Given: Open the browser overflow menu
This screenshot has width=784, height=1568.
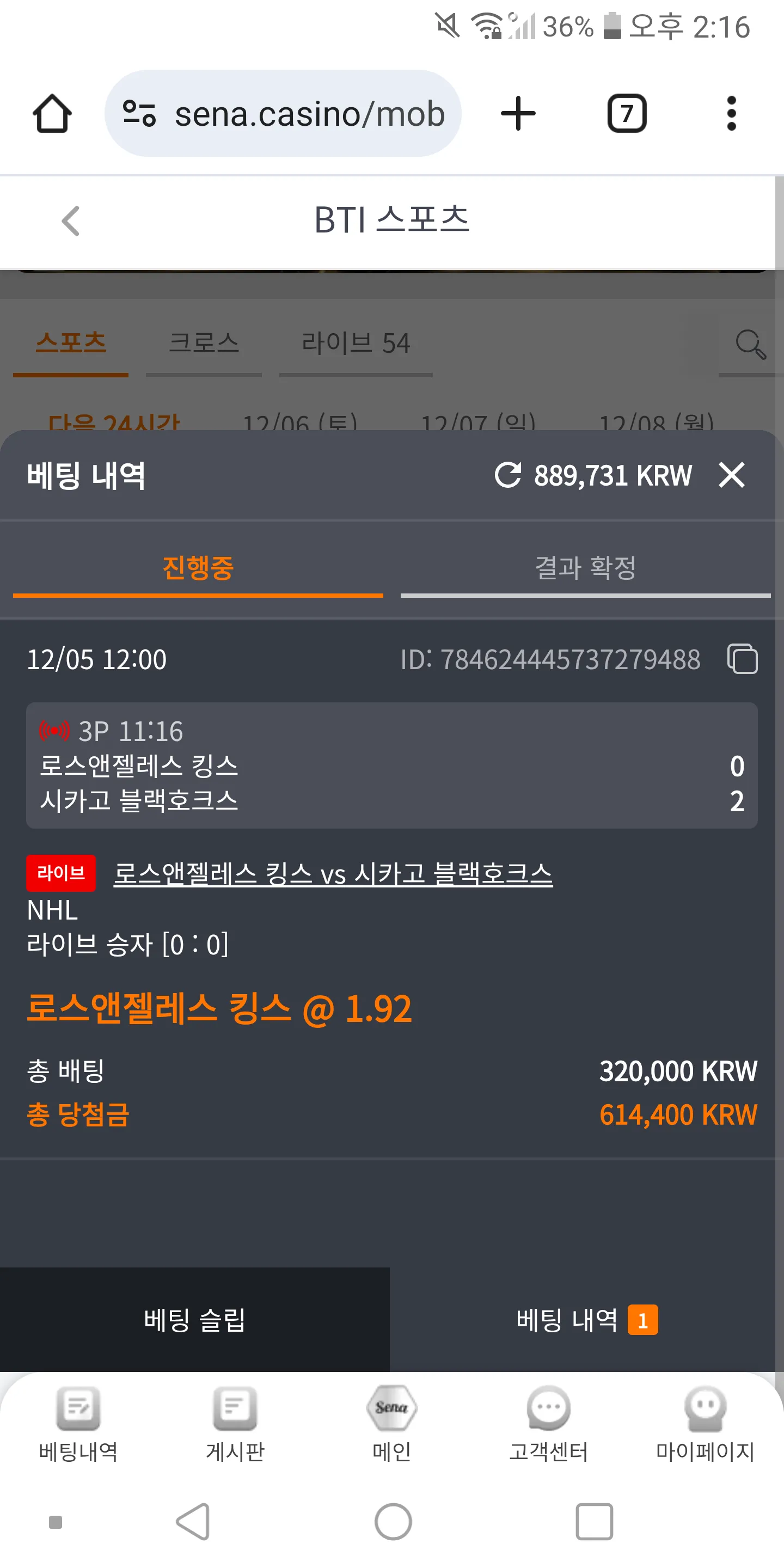Looking at the screenshot, I should pos(731,113).
